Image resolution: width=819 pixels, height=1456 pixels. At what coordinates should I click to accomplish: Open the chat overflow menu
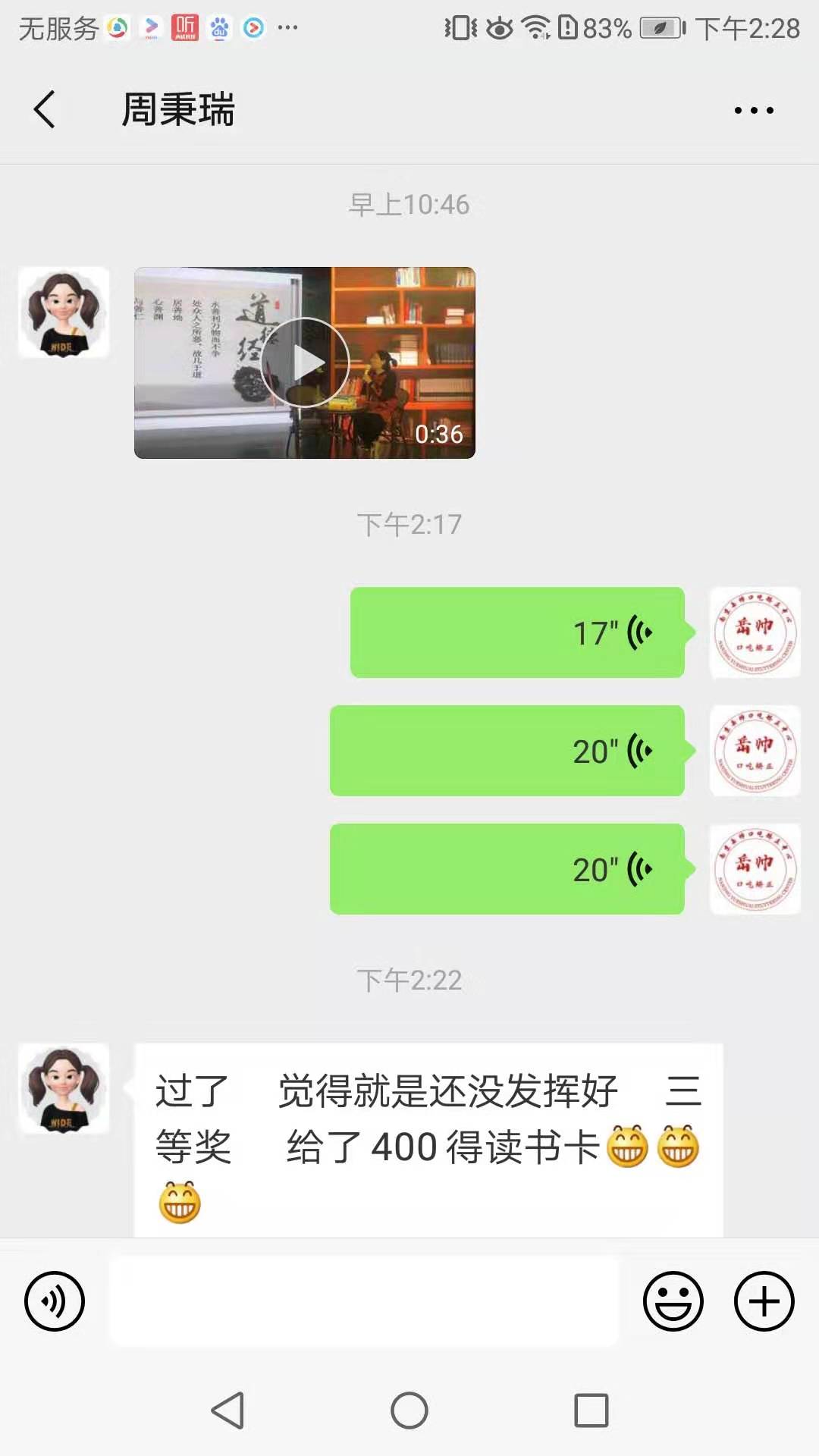pyautogui.click(x=754, y=111)
